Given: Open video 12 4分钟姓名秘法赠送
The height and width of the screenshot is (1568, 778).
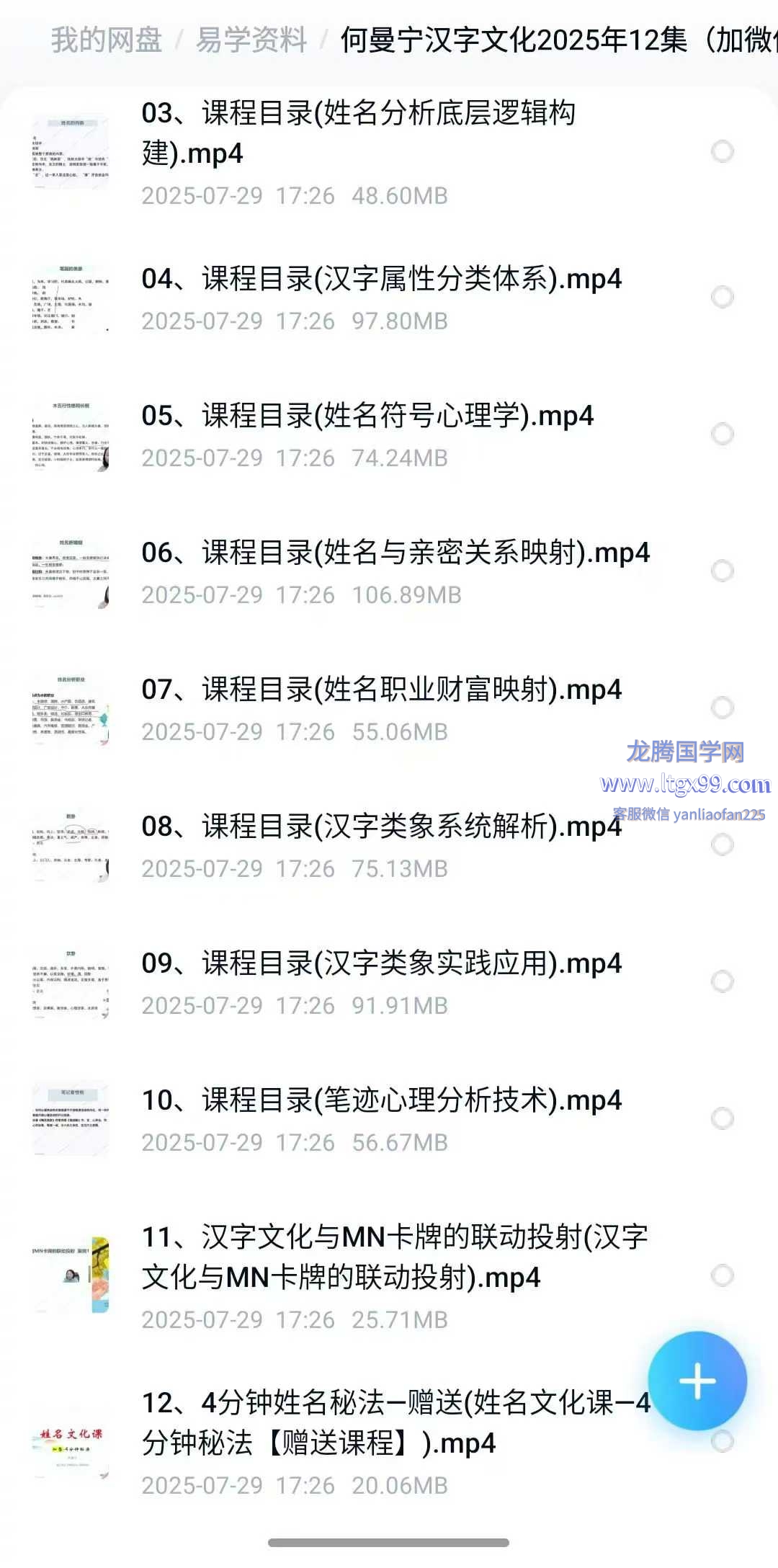Looking at the screenshot, I should pos(395,1422).
